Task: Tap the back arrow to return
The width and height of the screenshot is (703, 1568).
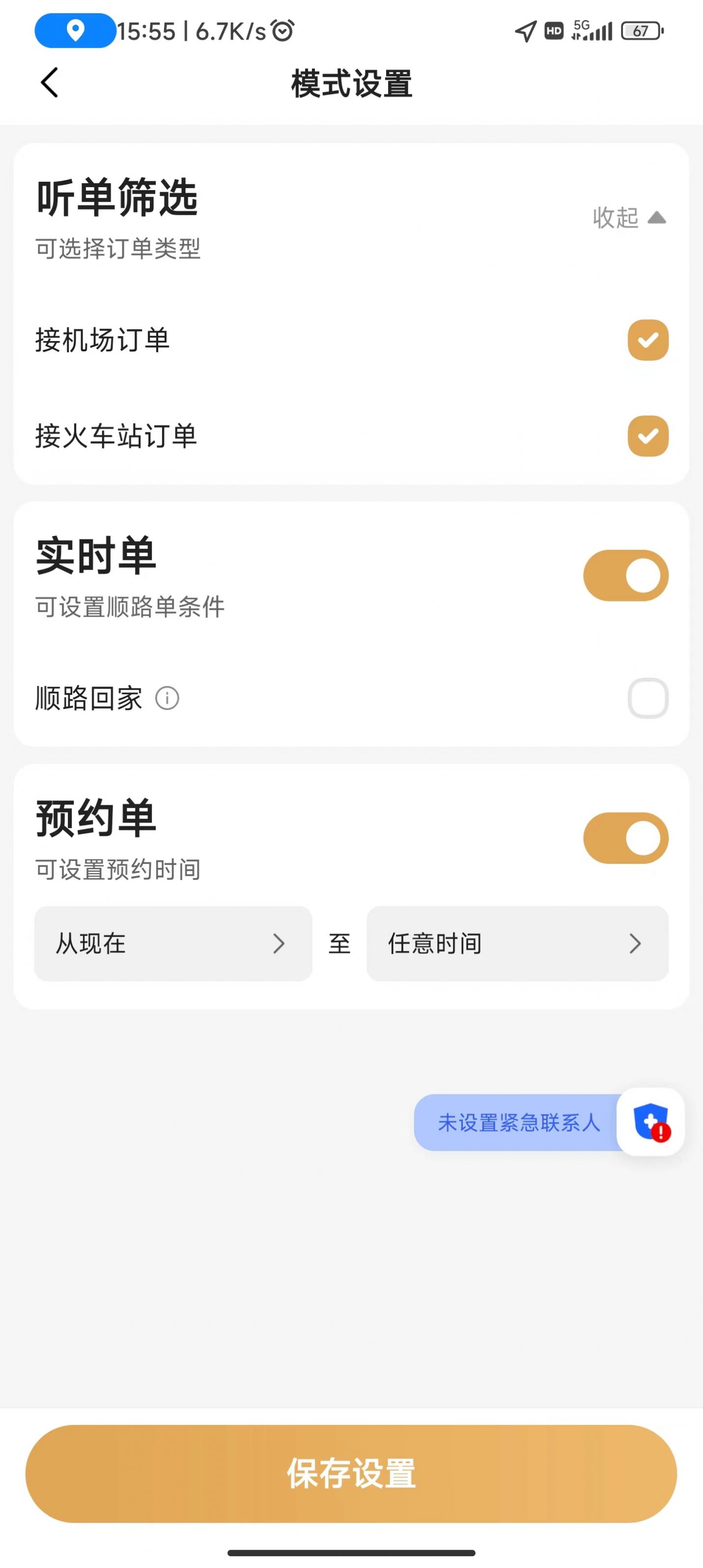Action: (49, 84)
